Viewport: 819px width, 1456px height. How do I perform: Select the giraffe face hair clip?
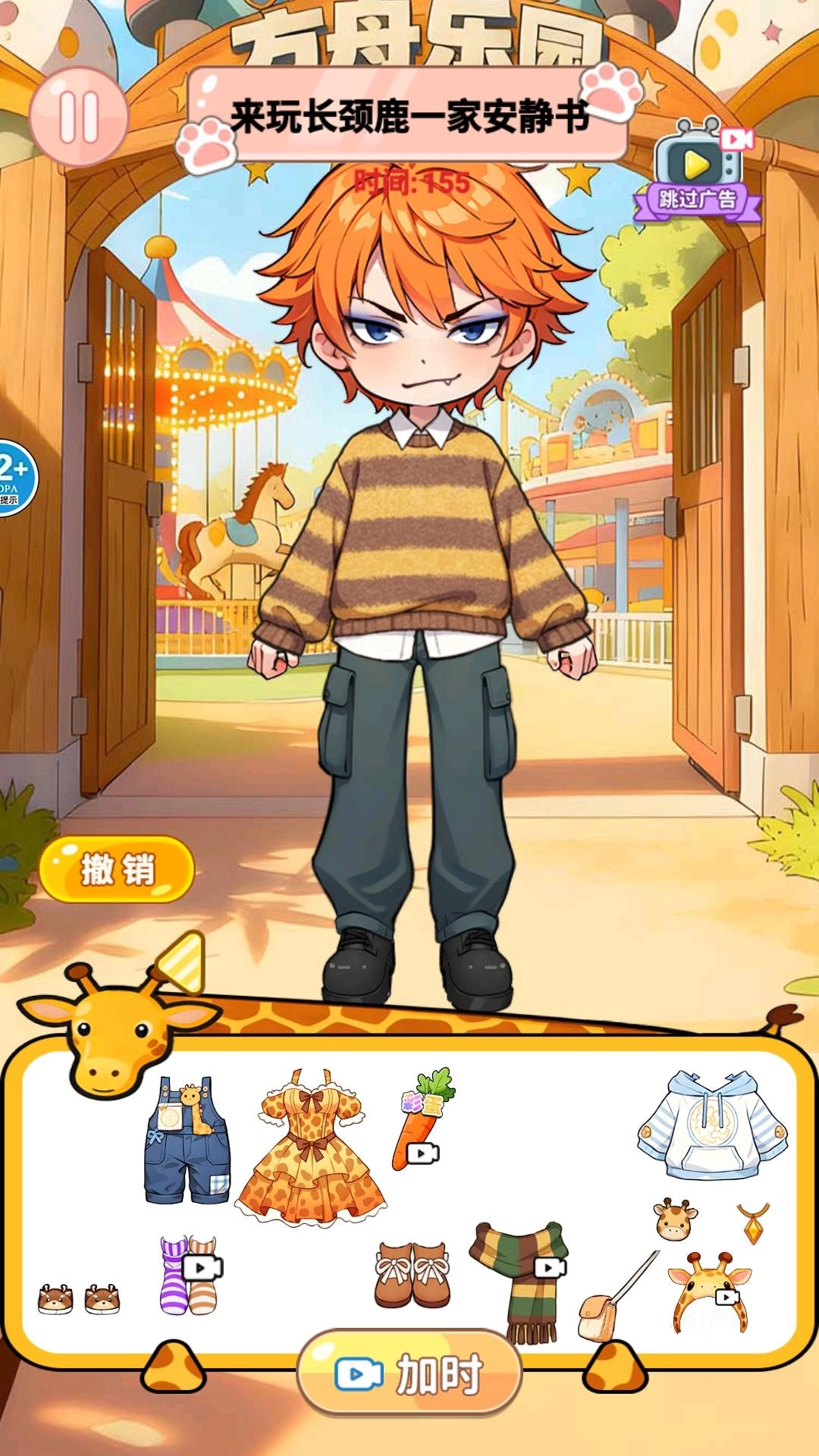675,1219
